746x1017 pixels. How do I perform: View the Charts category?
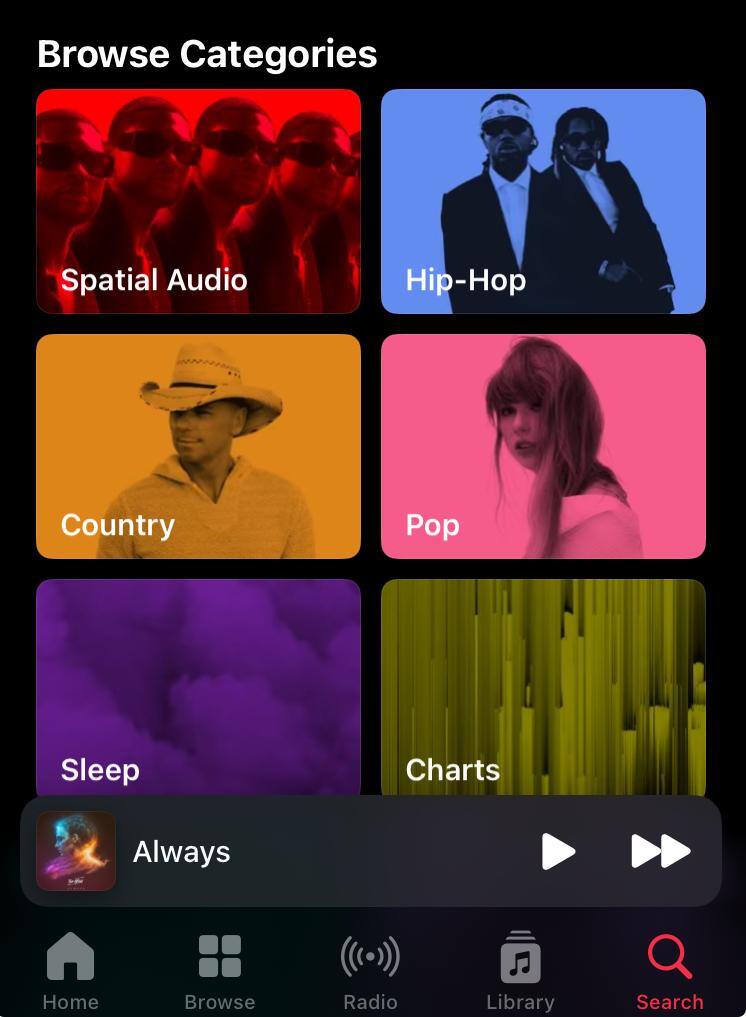click(543, 687)
